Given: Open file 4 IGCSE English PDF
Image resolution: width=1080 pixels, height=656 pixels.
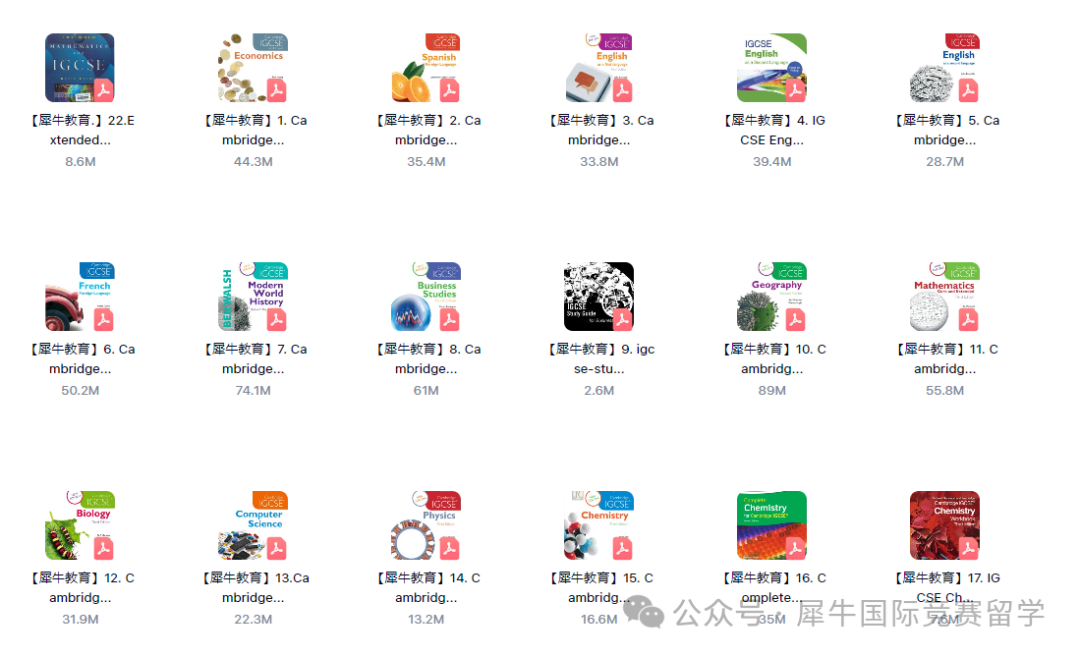Looking at the screenshot, I should [772, 68].
